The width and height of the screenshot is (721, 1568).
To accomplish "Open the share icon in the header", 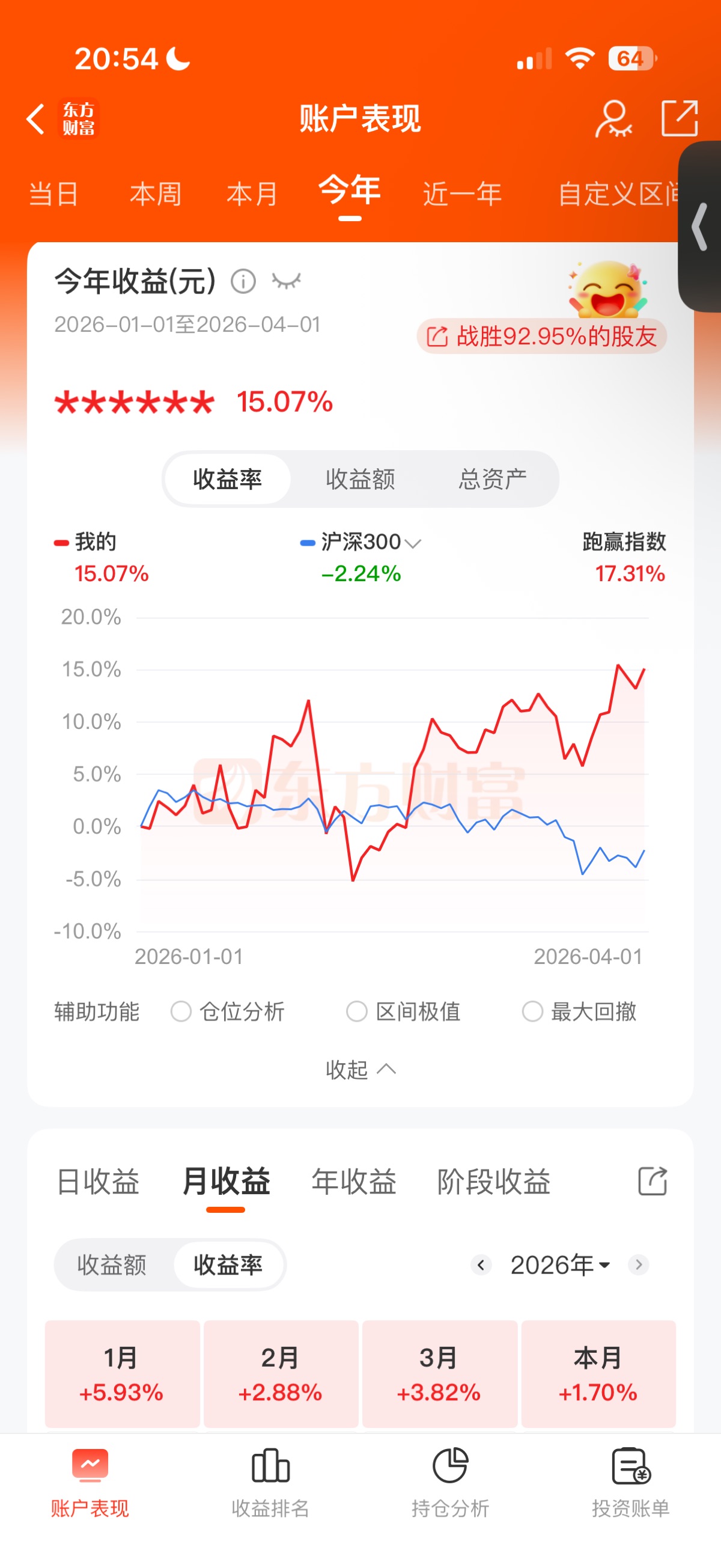I will click(678, 118).
